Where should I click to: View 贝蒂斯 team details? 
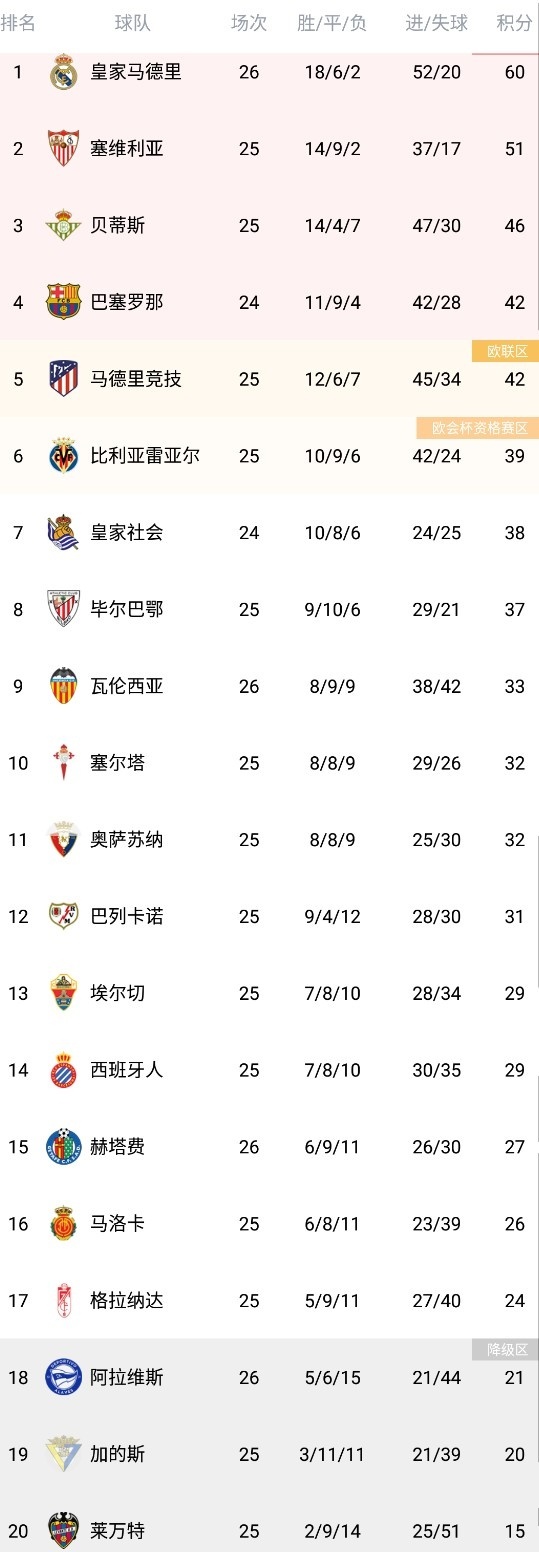click(269, 225)
